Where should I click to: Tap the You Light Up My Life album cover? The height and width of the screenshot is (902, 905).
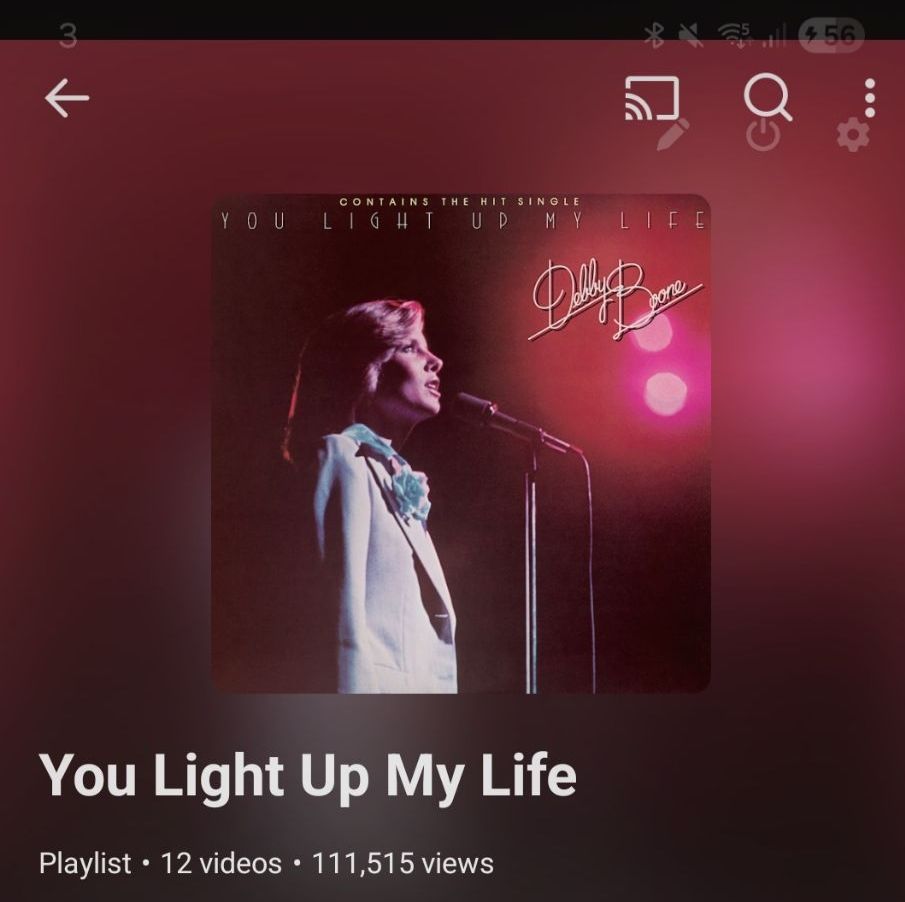(460, 443)
